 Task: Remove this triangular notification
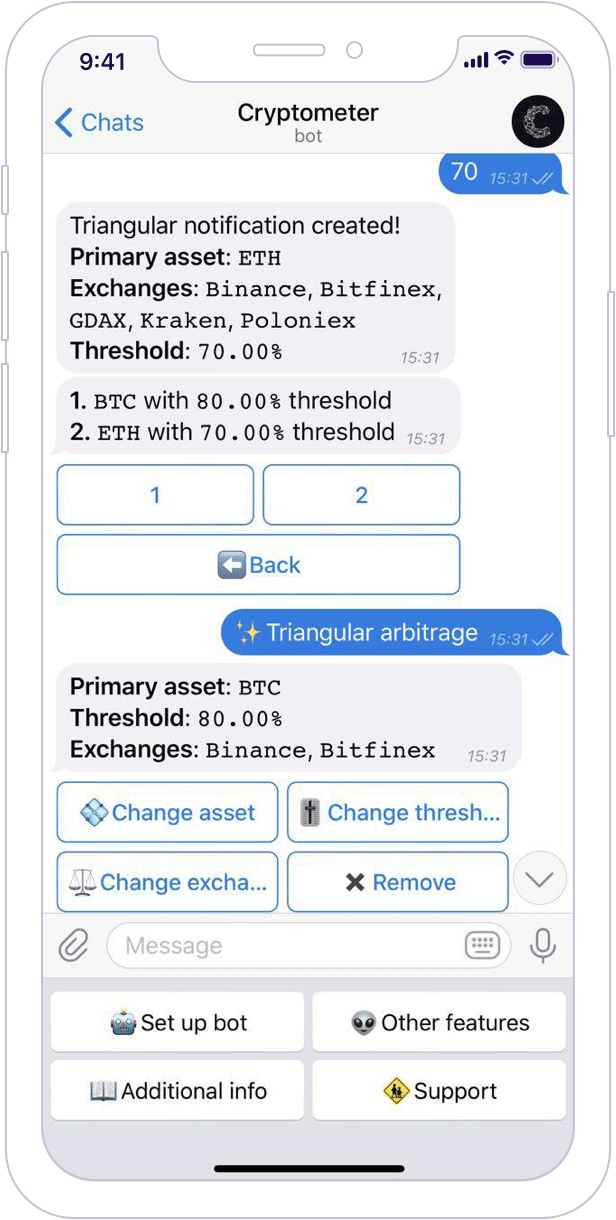397,882
